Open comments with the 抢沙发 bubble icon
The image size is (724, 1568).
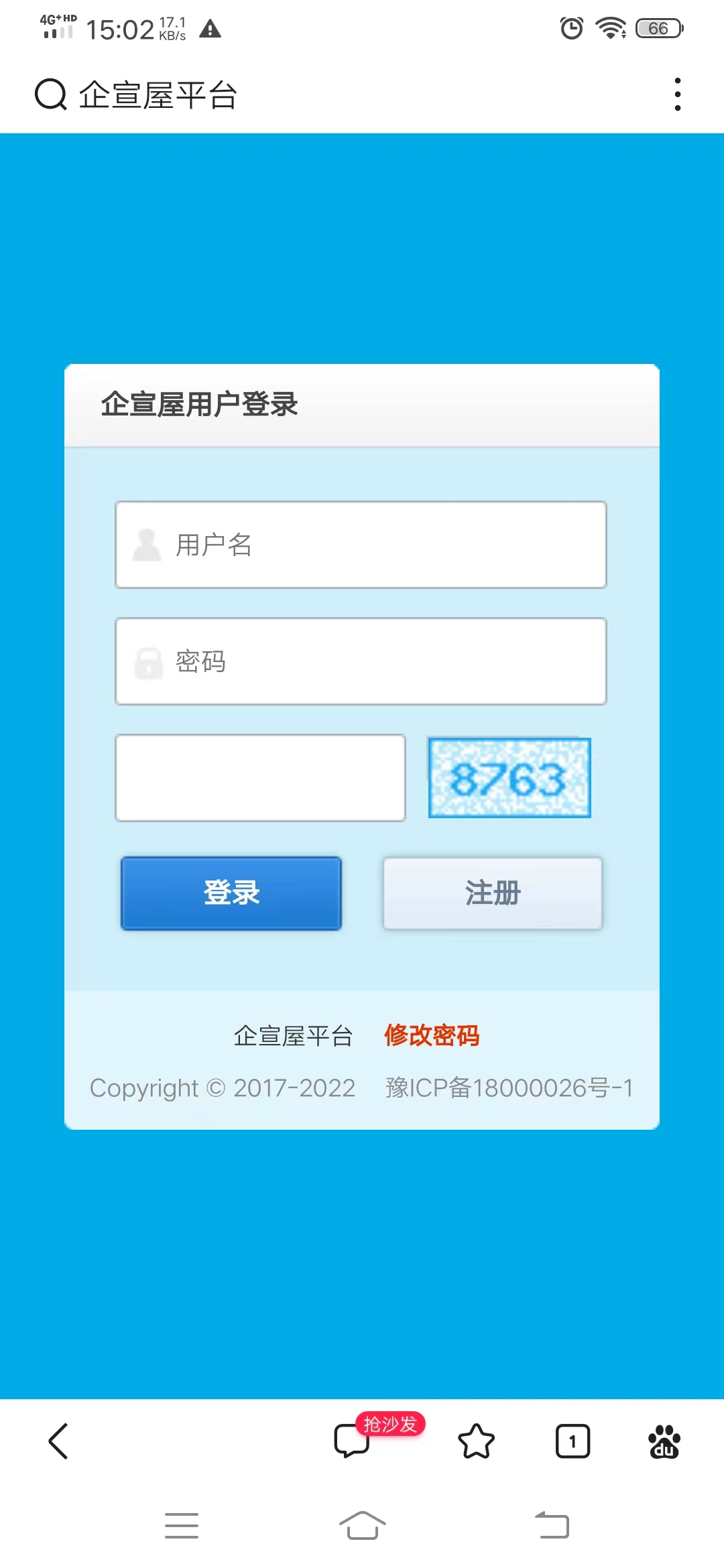click(352, 1441)
